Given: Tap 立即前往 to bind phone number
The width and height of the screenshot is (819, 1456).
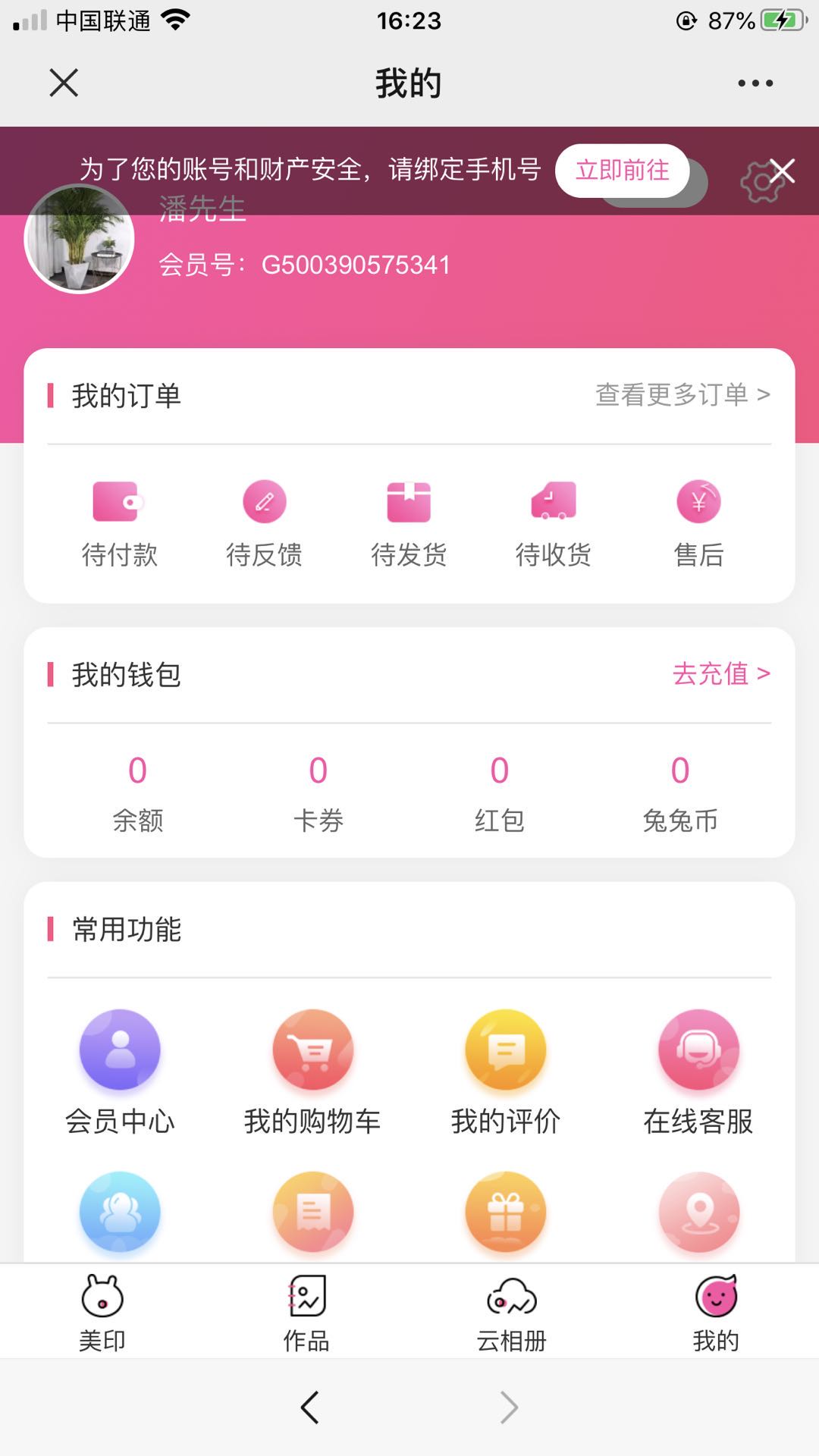Looking at the screenshot, I should tap(622, 171).
